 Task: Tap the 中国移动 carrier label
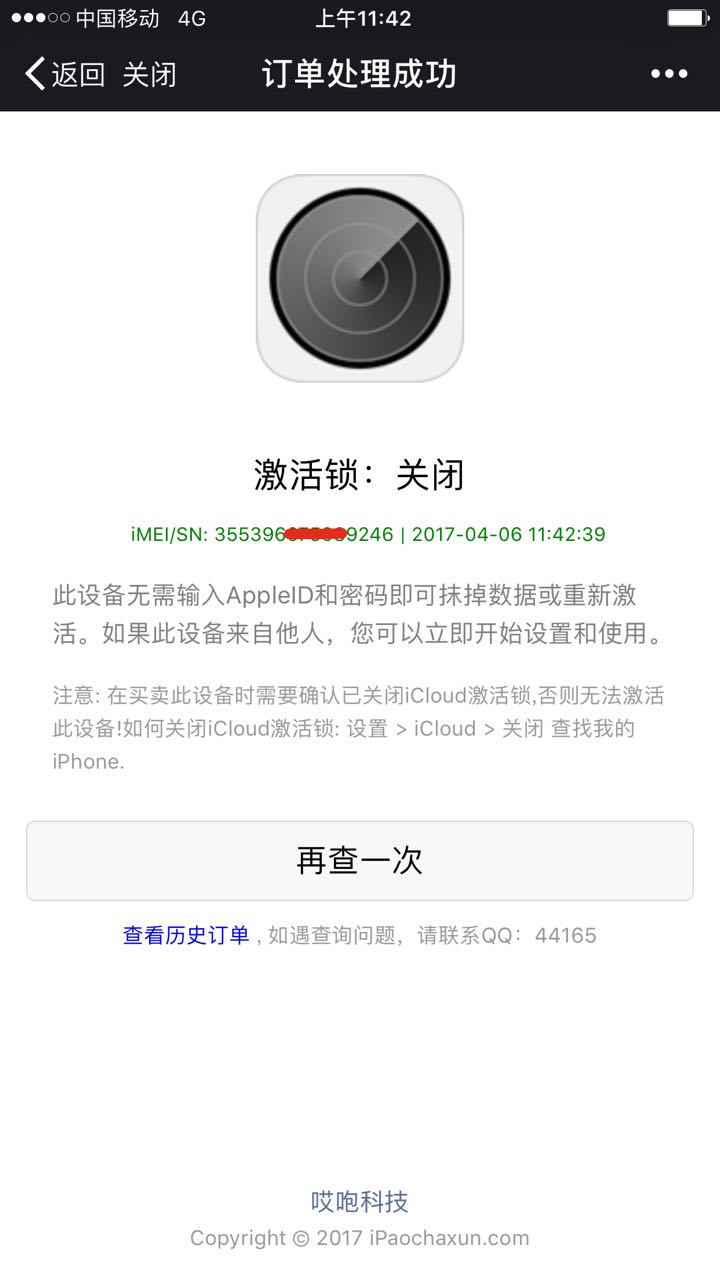(118, 16)
